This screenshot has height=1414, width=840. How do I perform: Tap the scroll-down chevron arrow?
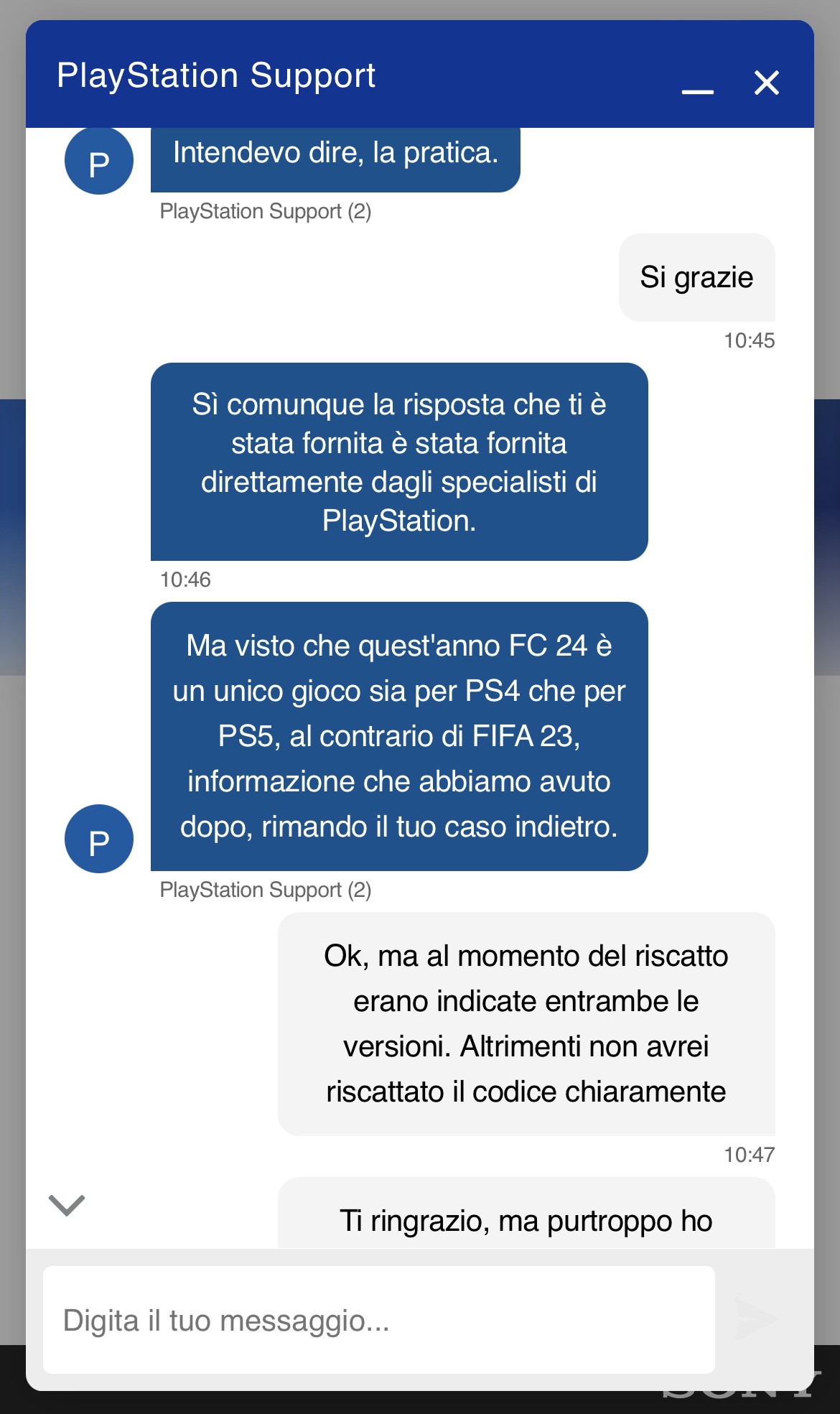click(x=67, y=1205)
